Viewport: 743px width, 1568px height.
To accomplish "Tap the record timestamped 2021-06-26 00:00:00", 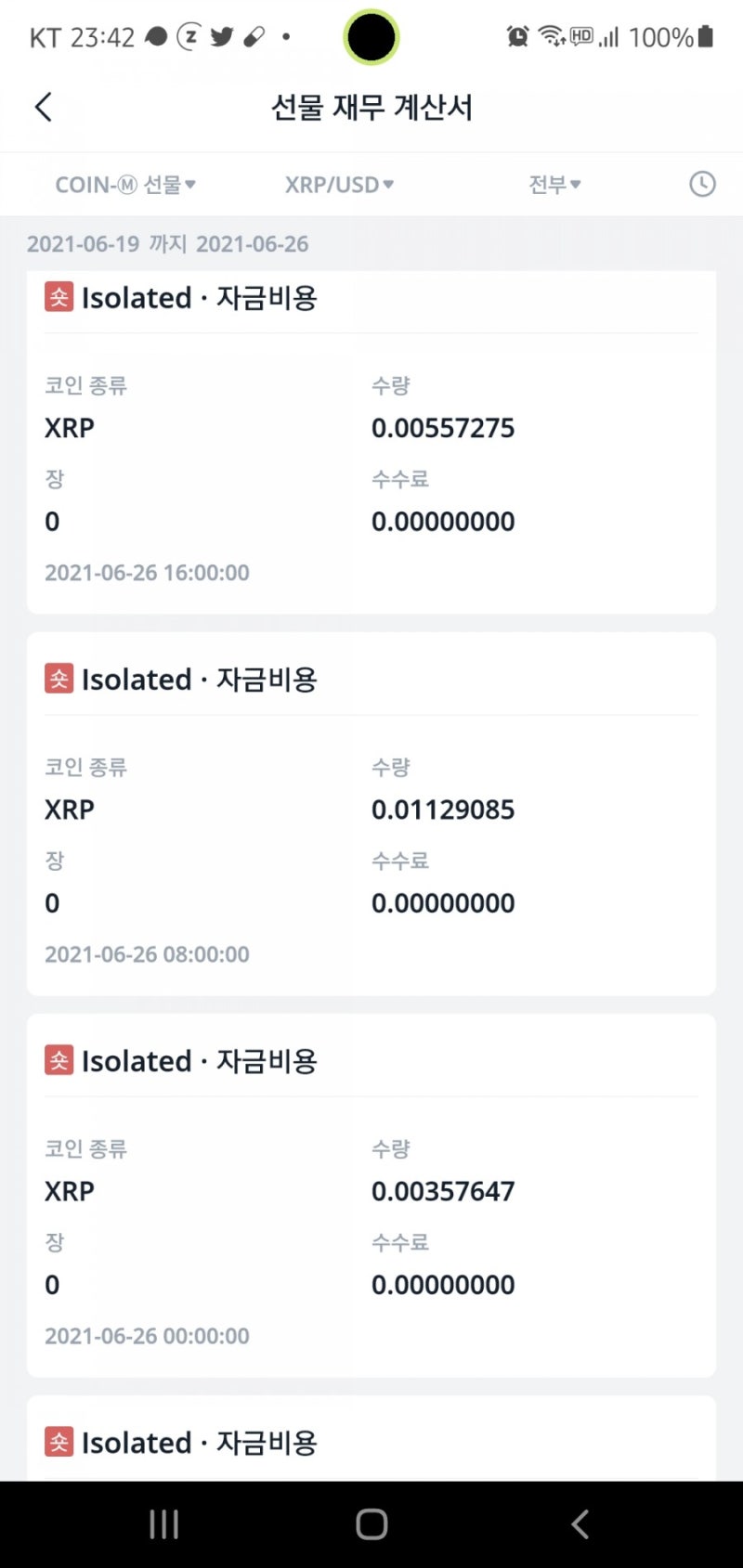I will 146,1336.
